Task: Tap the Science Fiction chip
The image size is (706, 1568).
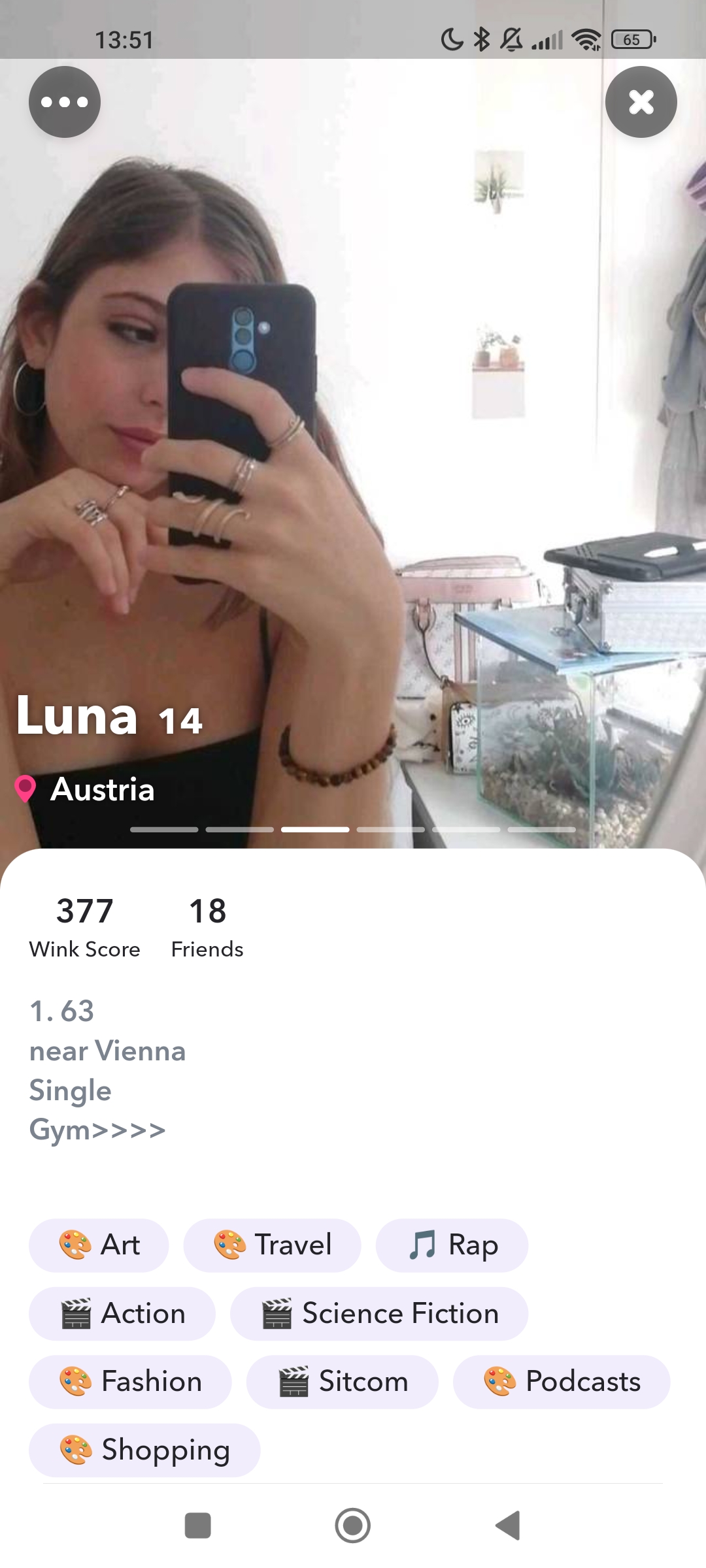Action: [379, 1313]
